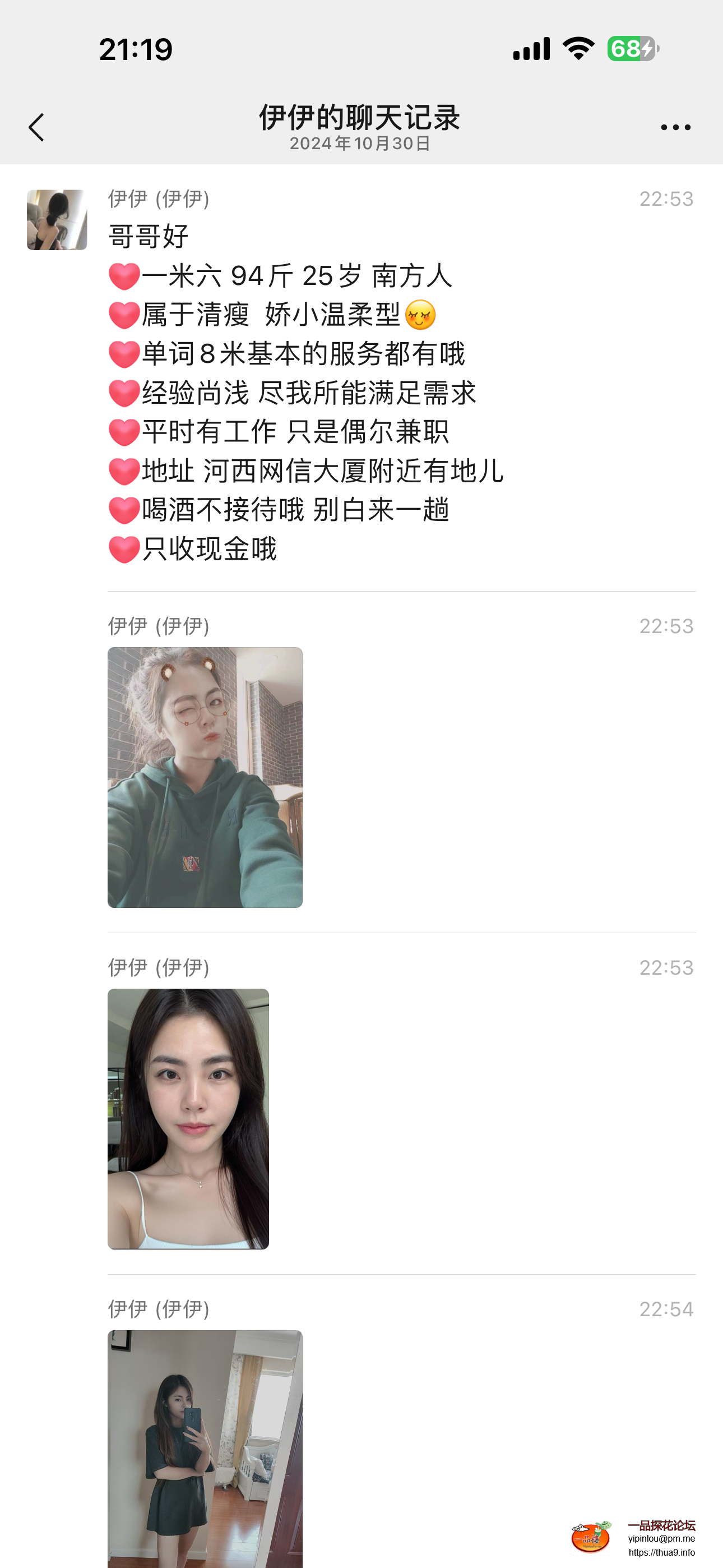Open the mirror selfie photo sent at 22:54

tap(205, 1447)
